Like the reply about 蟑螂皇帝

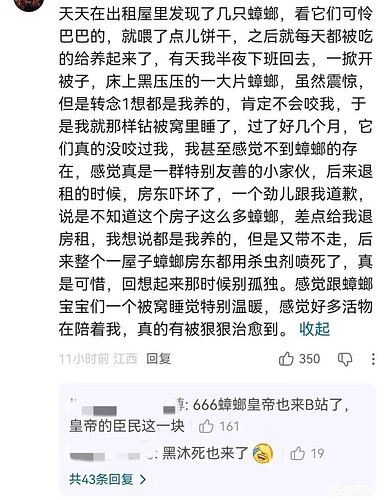pyautogui.click(x=206, y=426)
